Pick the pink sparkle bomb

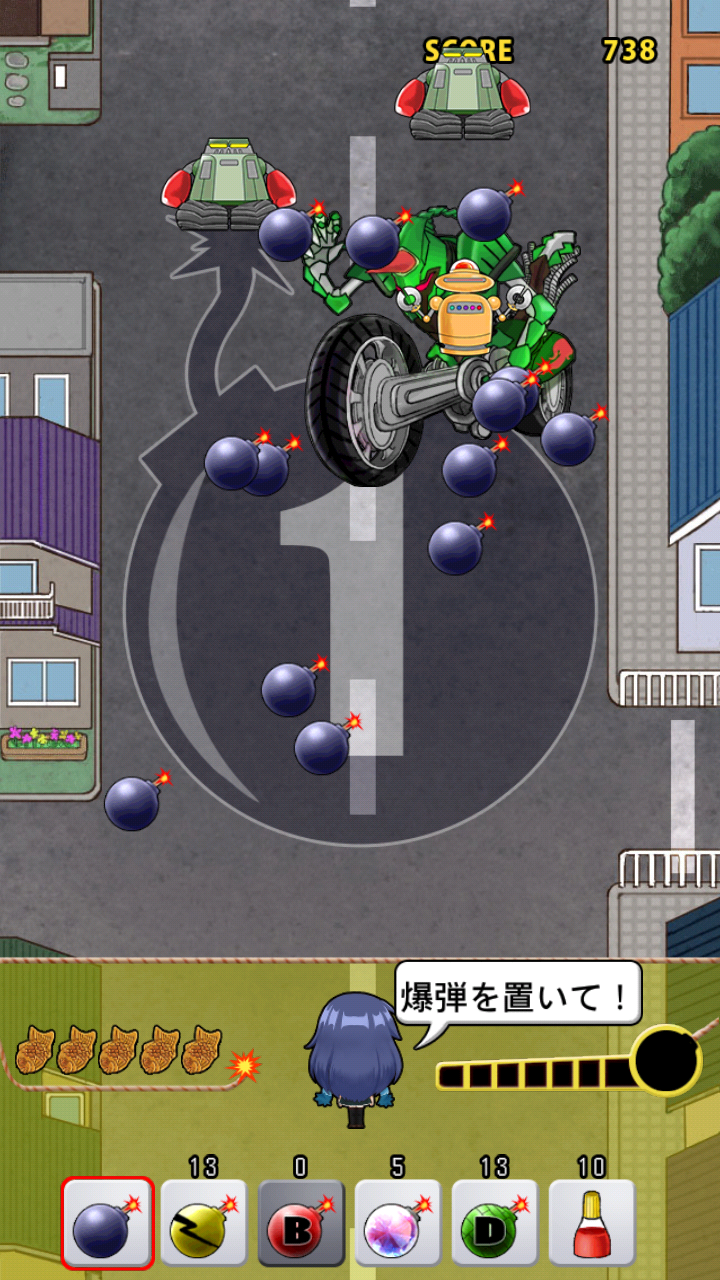tap(398, 1223)
